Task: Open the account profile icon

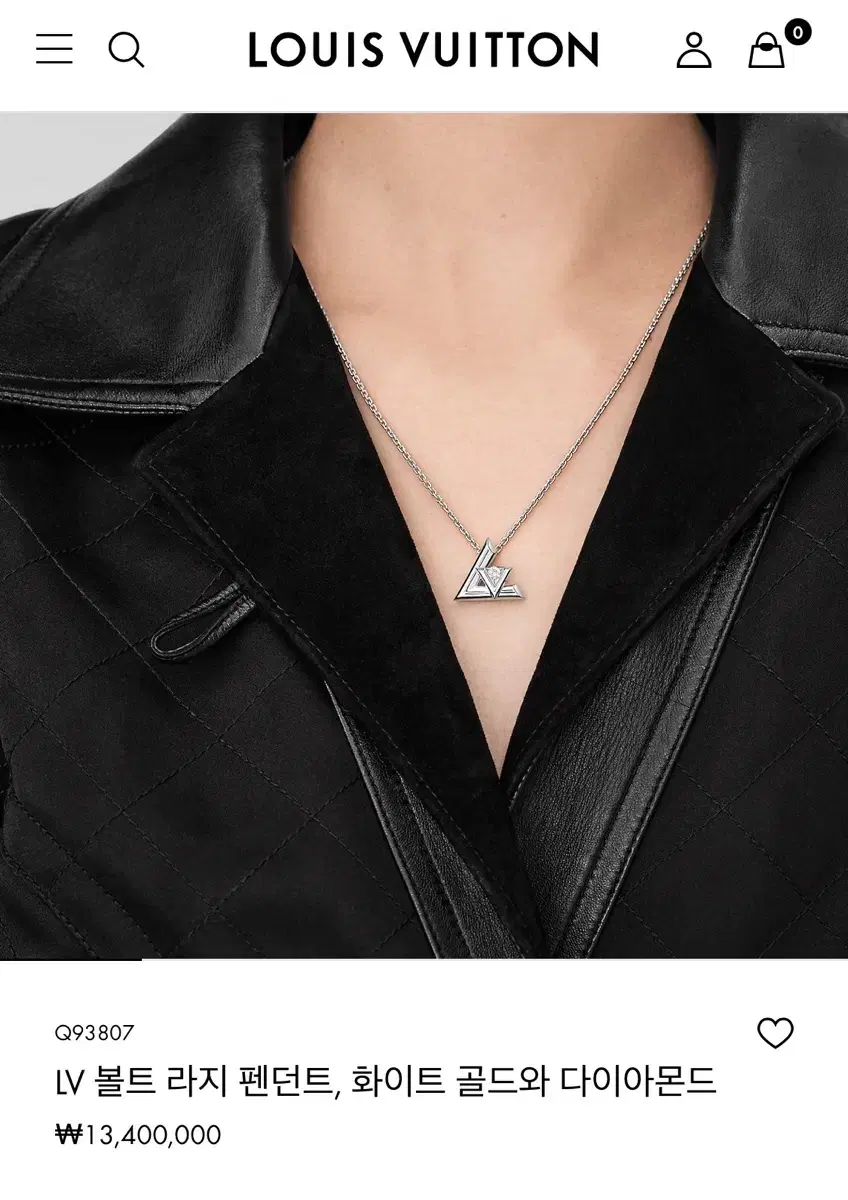Action: (x=693, y=48)
